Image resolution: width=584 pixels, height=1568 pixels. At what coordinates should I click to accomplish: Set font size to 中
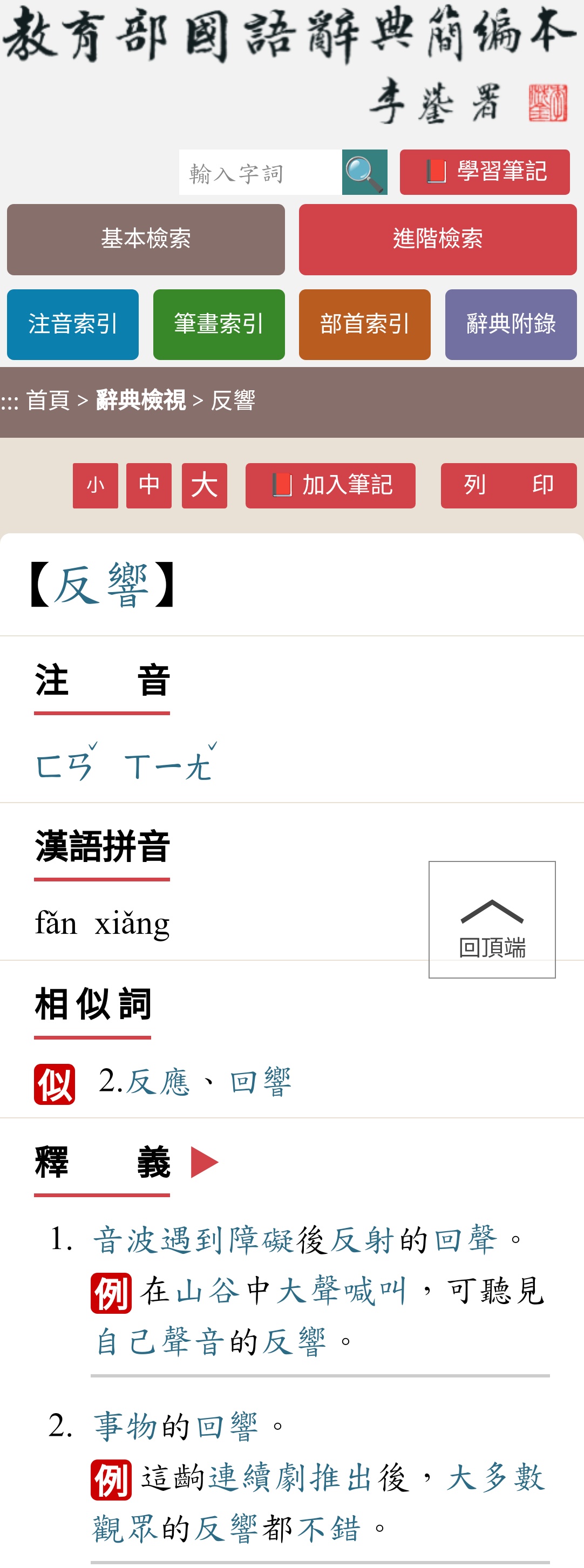click(x=148, y=486)
